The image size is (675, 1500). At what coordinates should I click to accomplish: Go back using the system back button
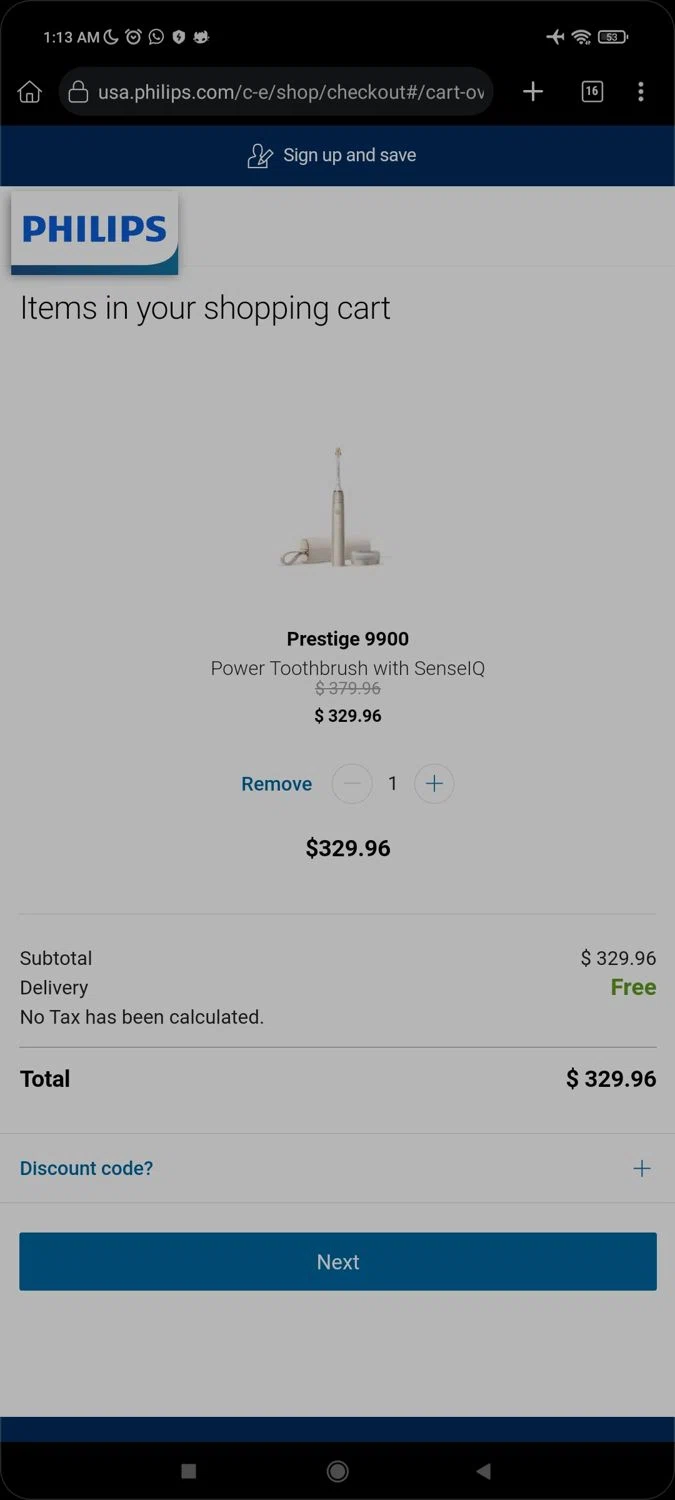484,1471
